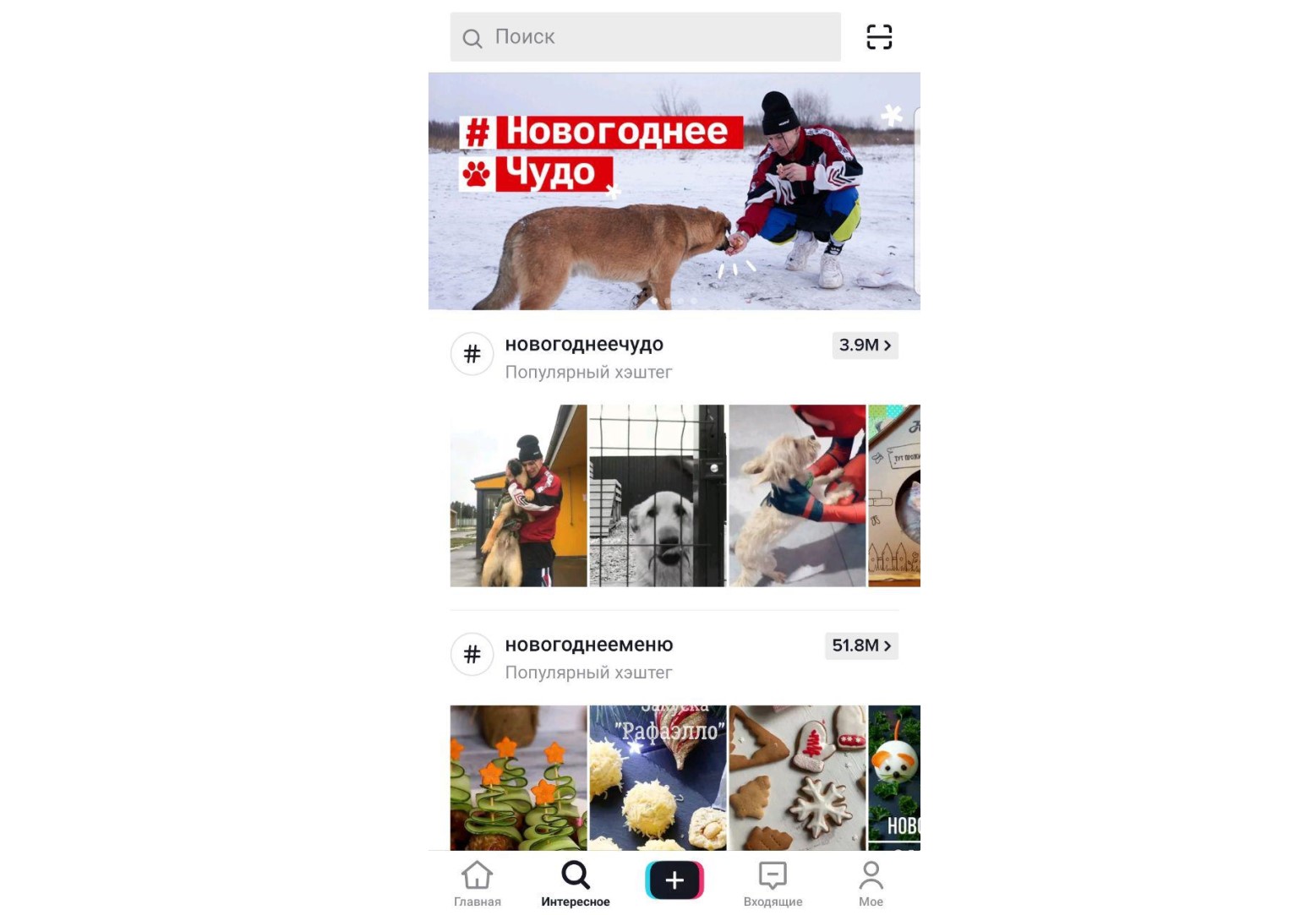Play video of man hugging dog

518,496
